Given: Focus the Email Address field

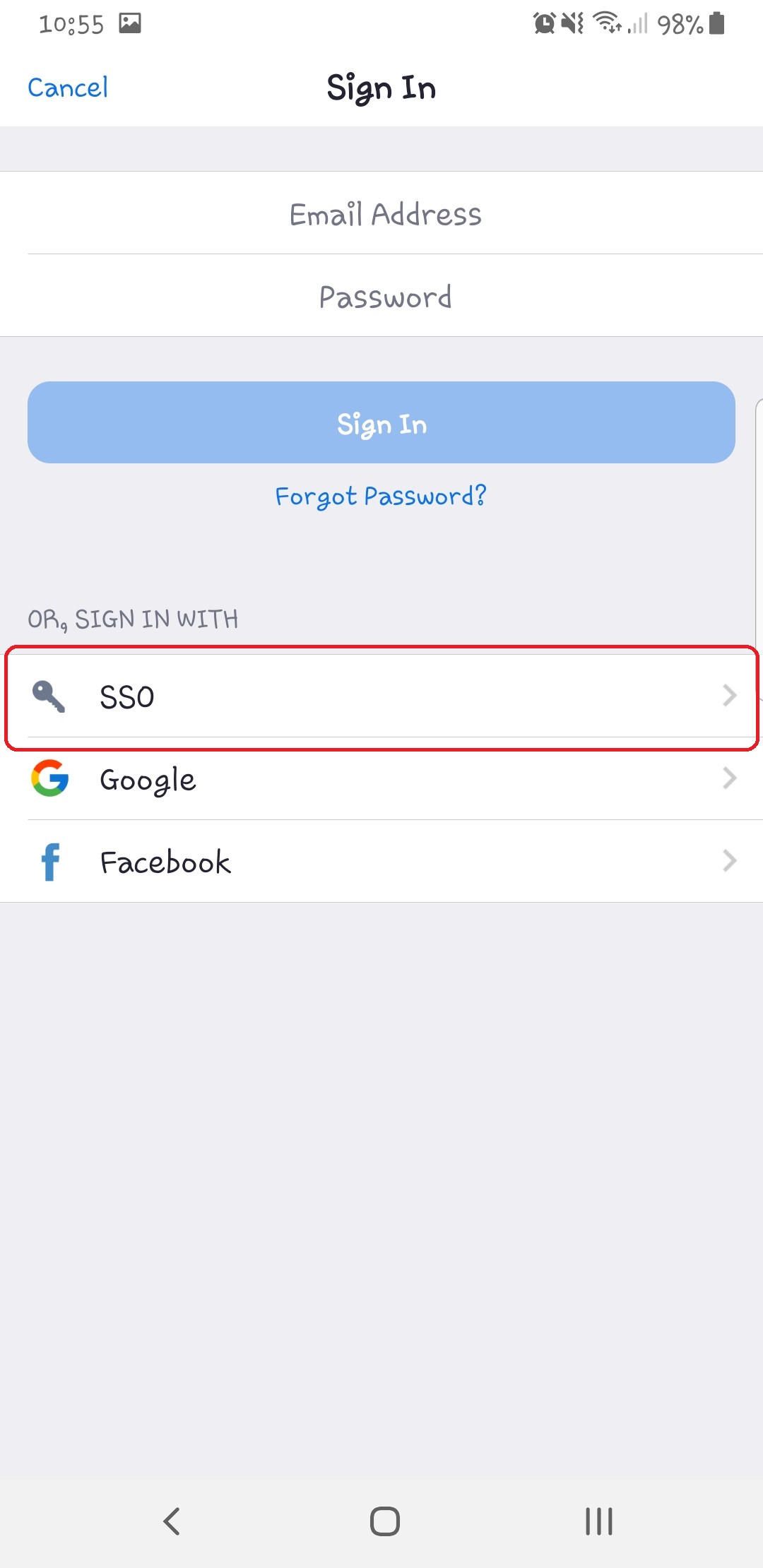Looking at the screenshot, I should point(385,214).
